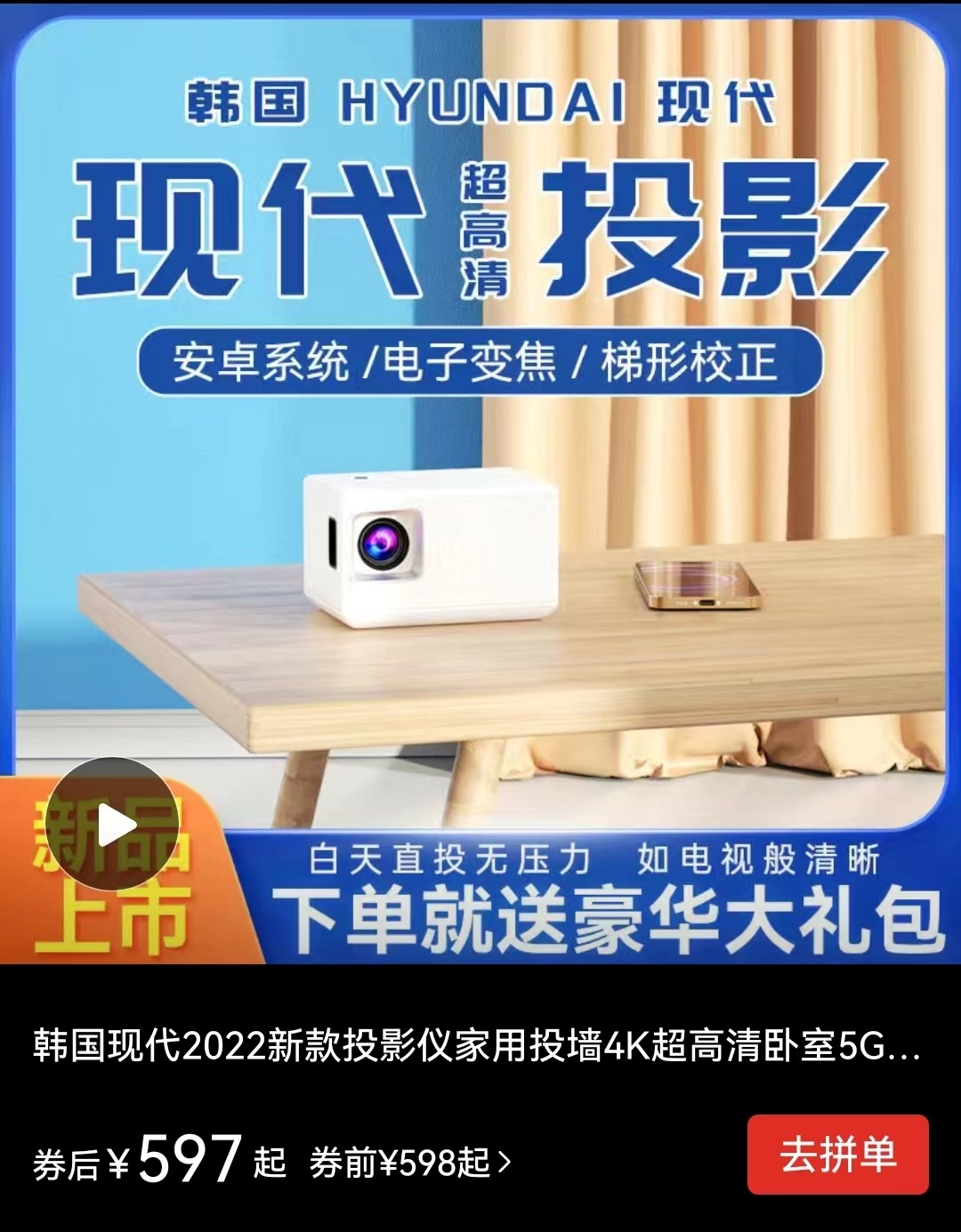Open the 券前¥598起 price details
This screenshot has width=961, height=1232.
411,1162
